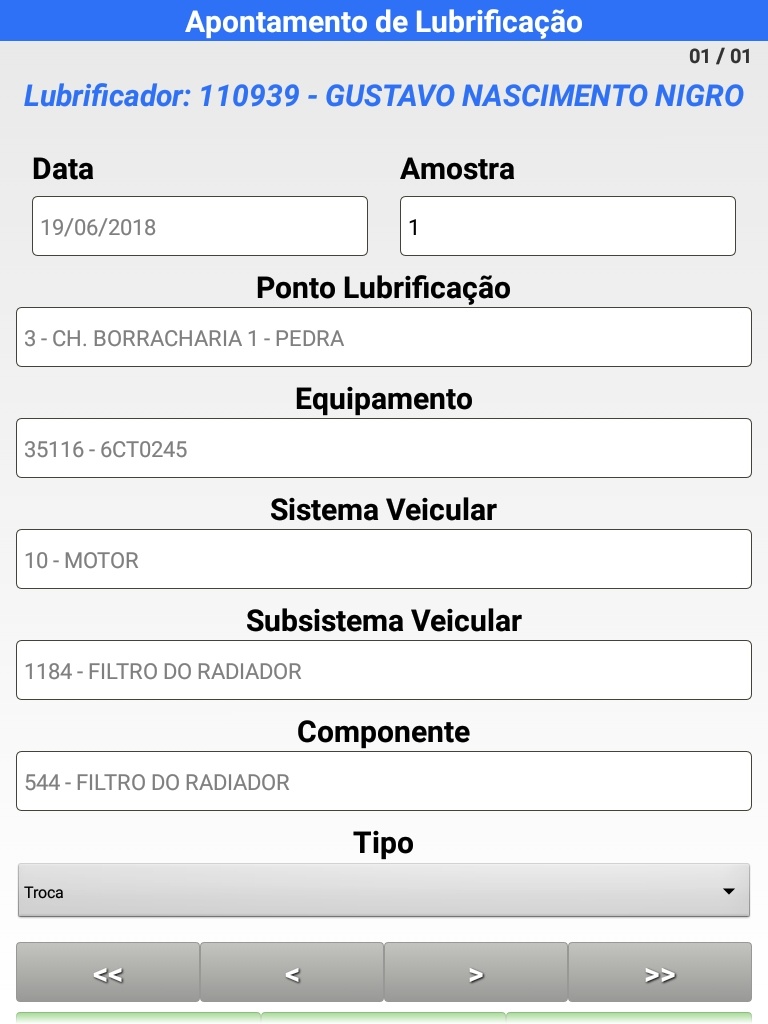Expand the Tipo dropdown showing Troca
This screenshot has width=768, height=1024.
[x=384, y=891]
